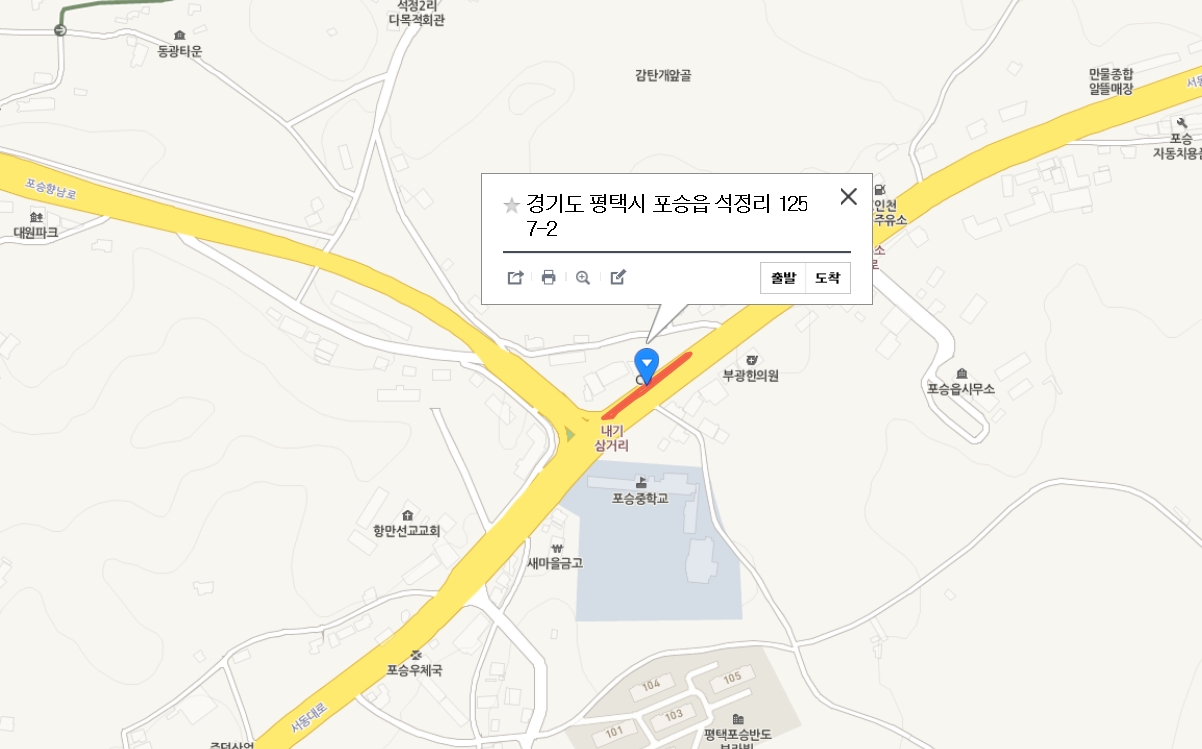Open the 포승우체국 place on the map
The width and height of the screenshot is (1202, 749).
click(415, 670)
